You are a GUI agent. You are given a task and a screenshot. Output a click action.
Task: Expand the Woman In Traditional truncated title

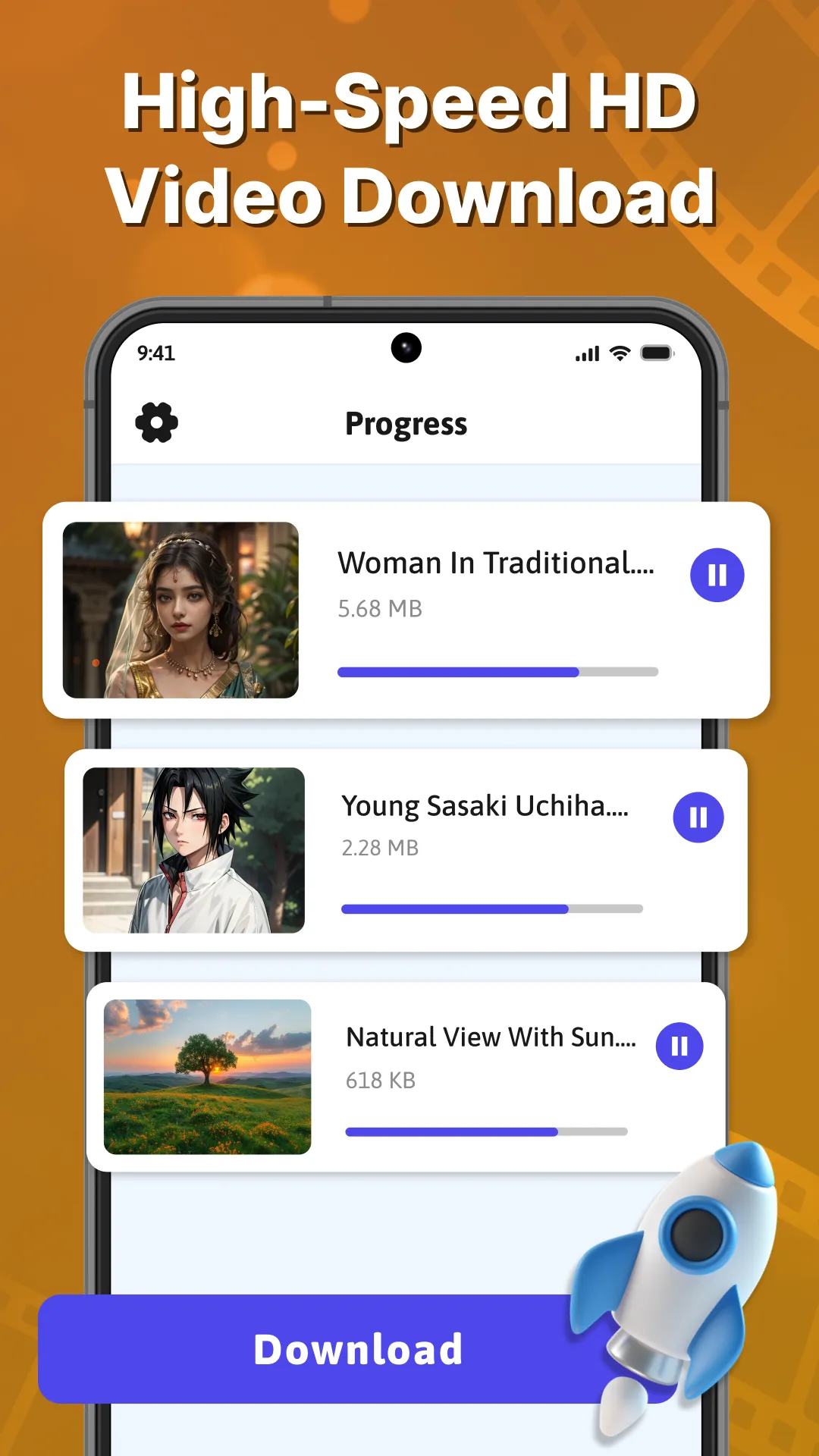point(497,563)
